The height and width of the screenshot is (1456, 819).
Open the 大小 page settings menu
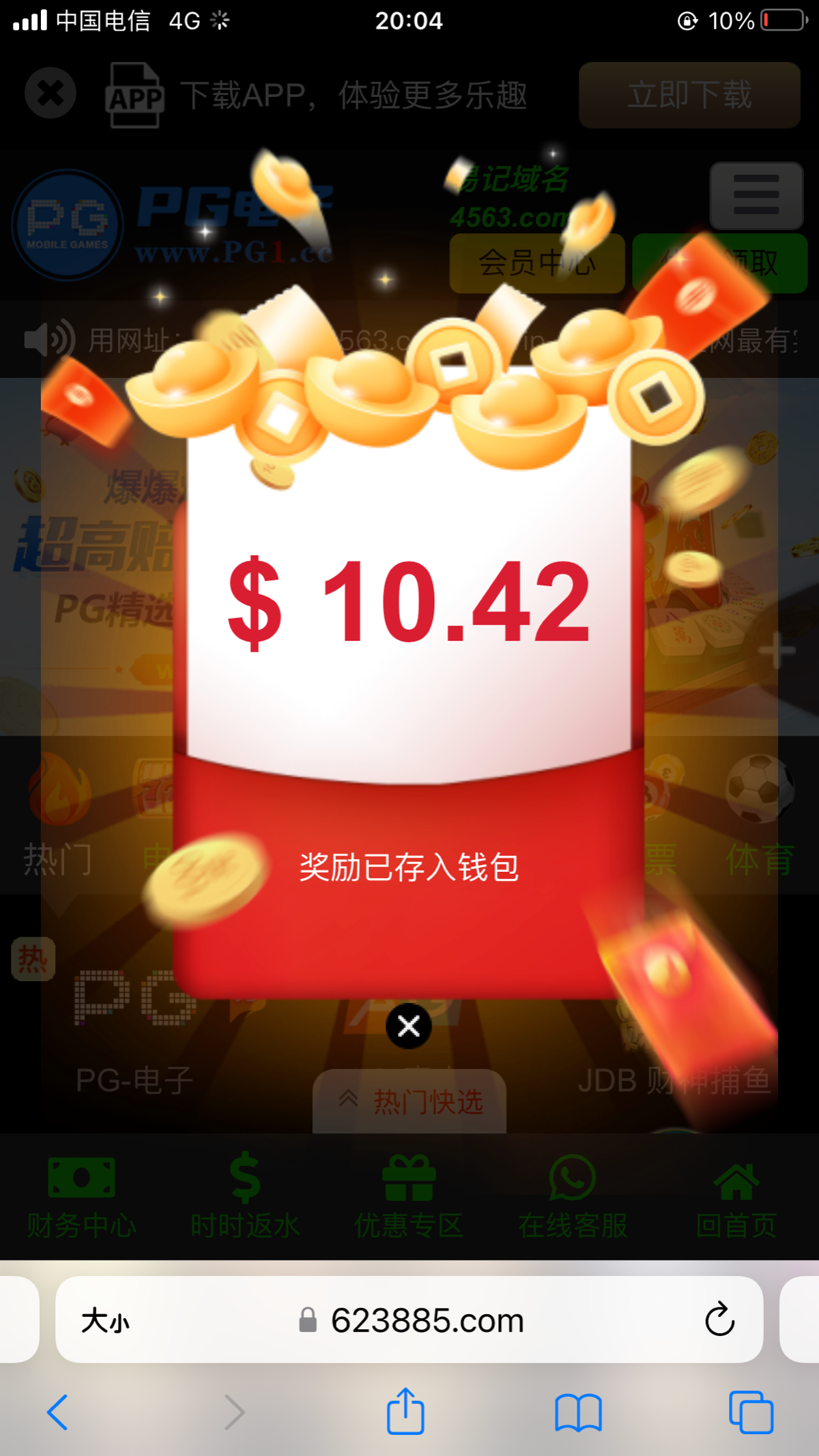(x=105, y=1321)
